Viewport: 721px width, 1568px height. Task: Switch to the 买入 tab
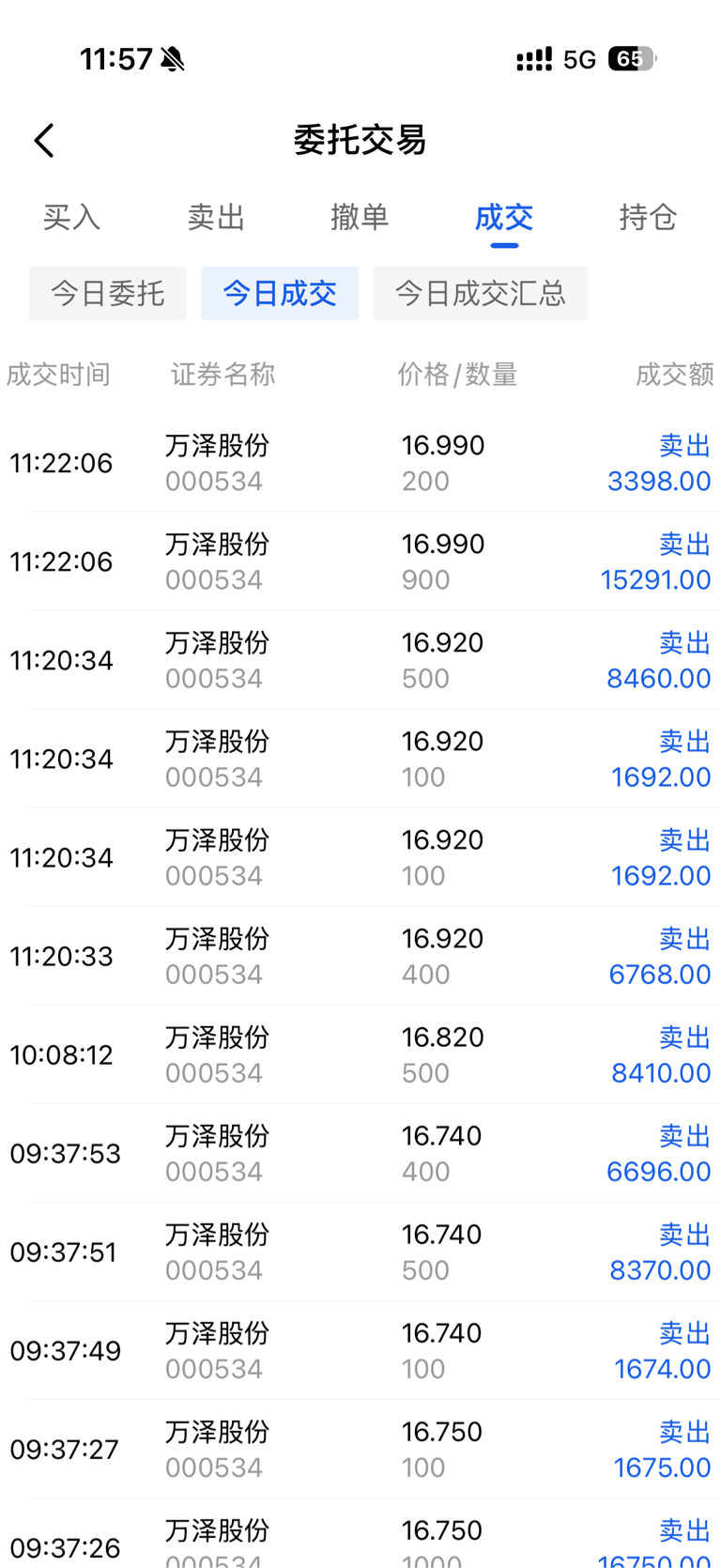tap(71, 218)
